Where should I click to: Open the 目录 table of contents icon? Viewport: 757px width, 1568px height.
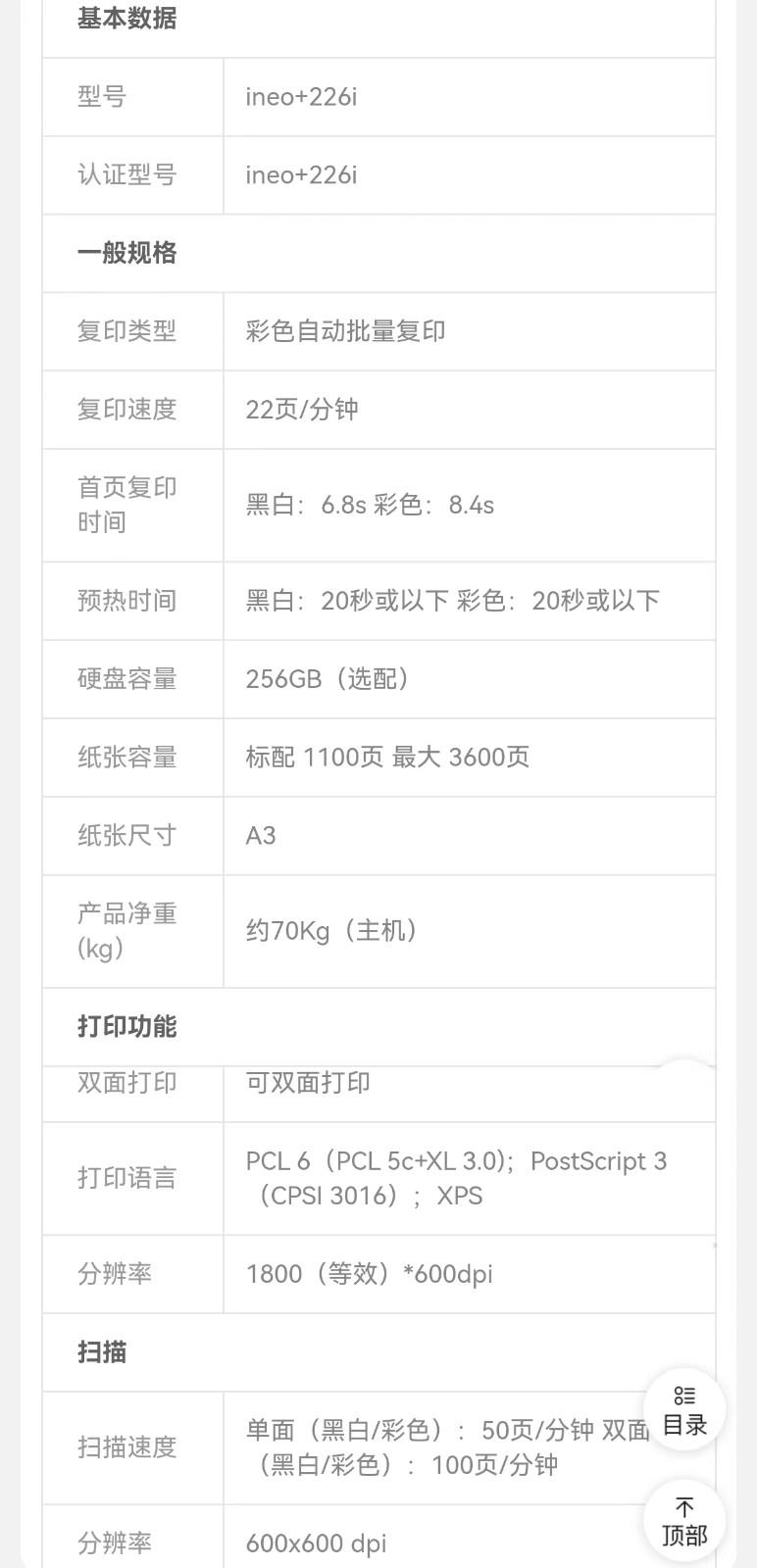click(x=683, y=1408)
